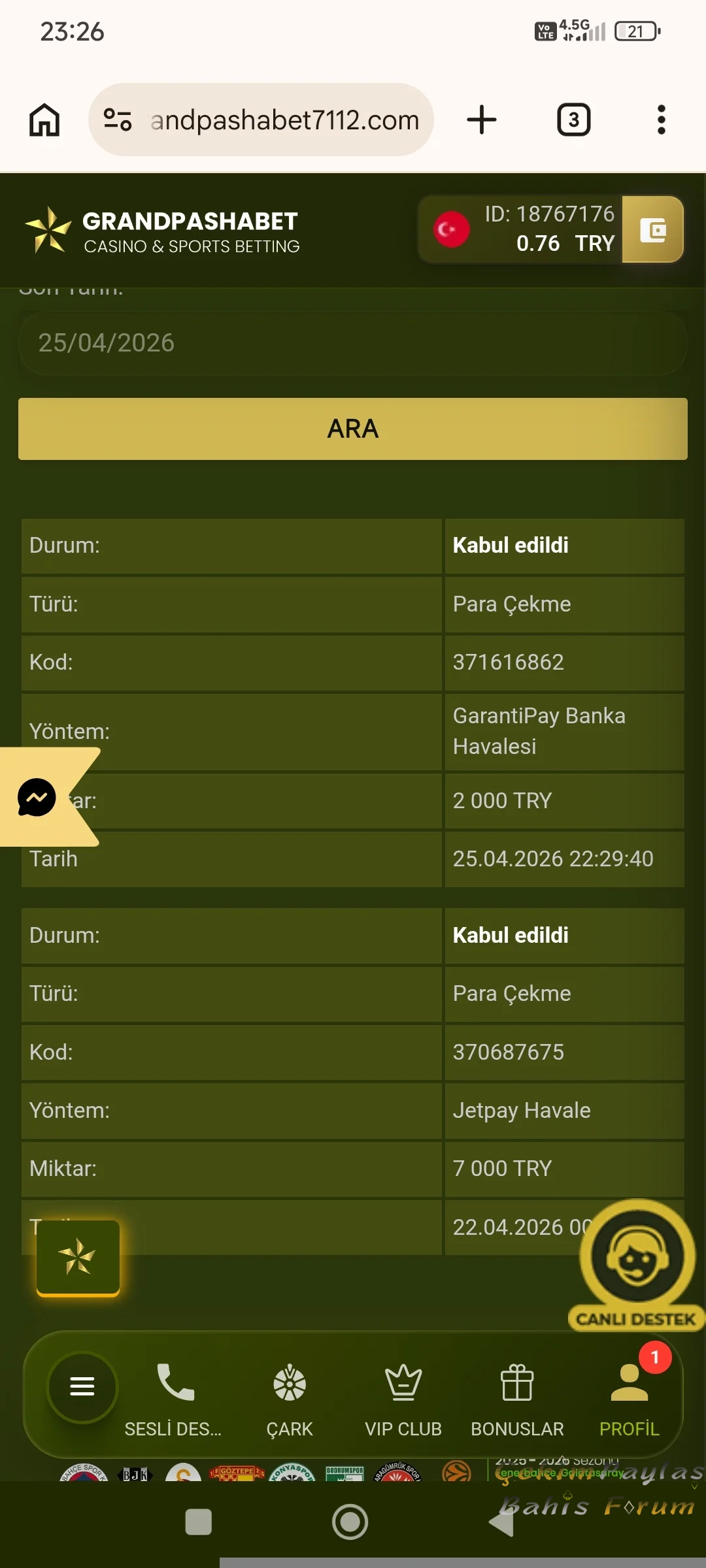Open the Messenger chat bubble icon
Image resolution: width=706 pixels, height=1568 pixels.
click(36, 798)
